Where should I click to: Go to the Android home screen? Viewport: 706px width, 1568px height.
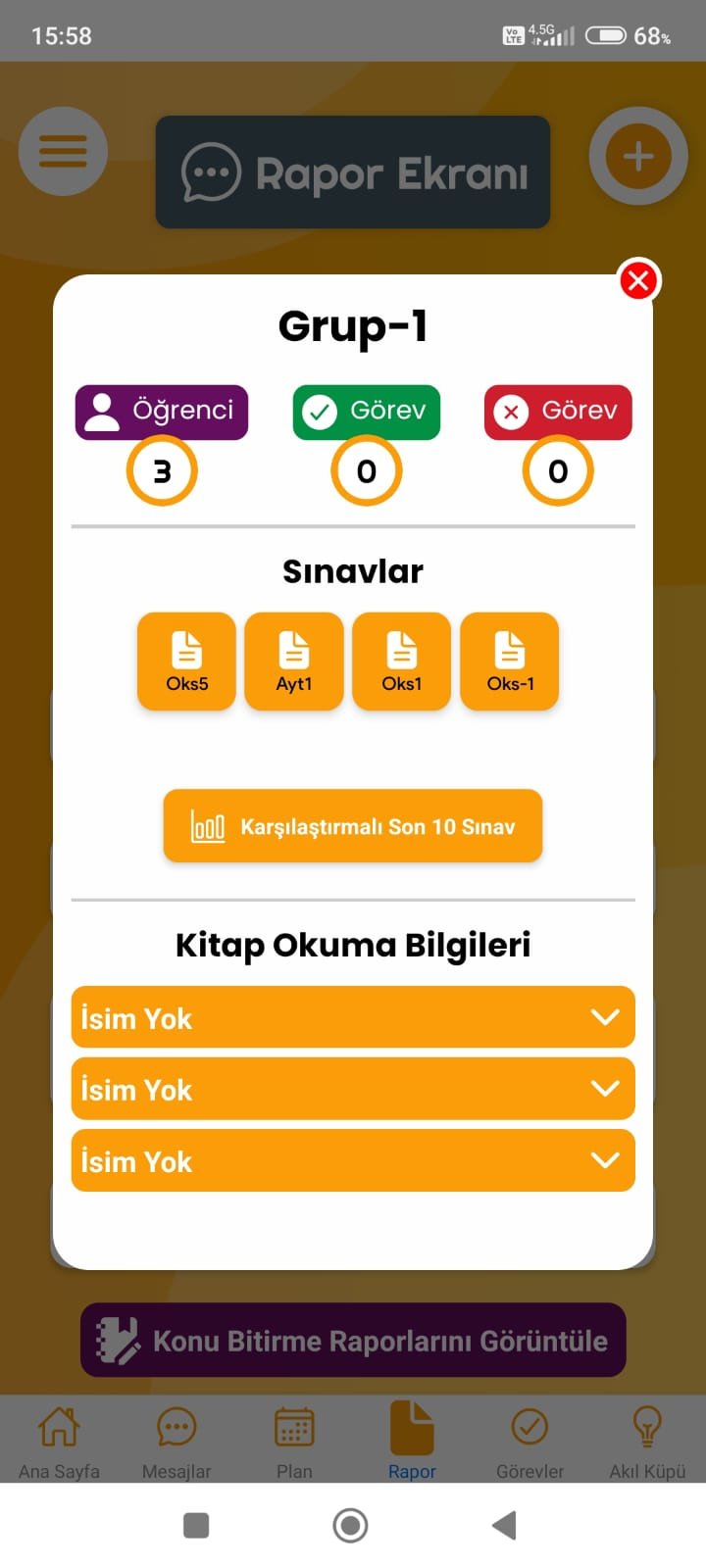coord(350,1525)
